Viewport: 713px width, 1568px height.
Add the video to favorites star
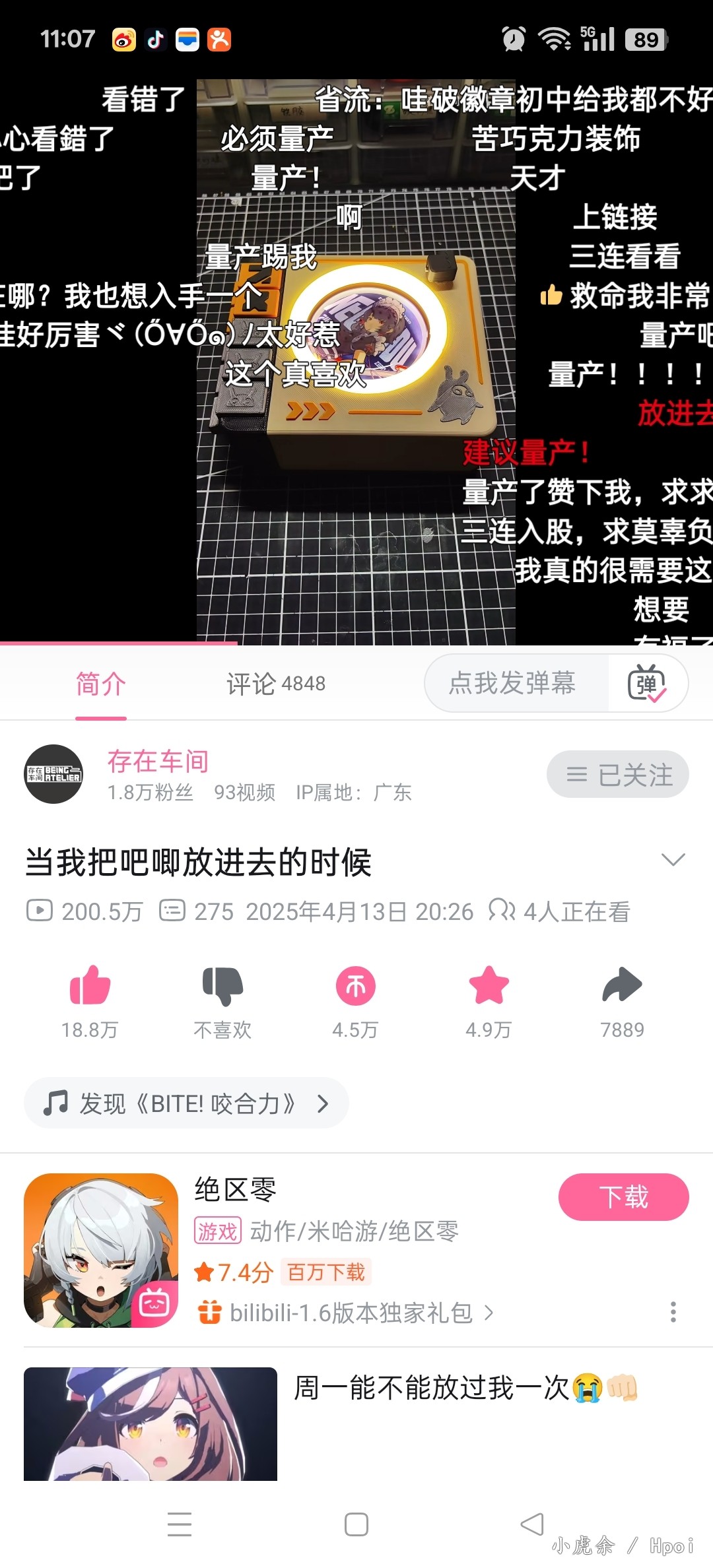489,985
